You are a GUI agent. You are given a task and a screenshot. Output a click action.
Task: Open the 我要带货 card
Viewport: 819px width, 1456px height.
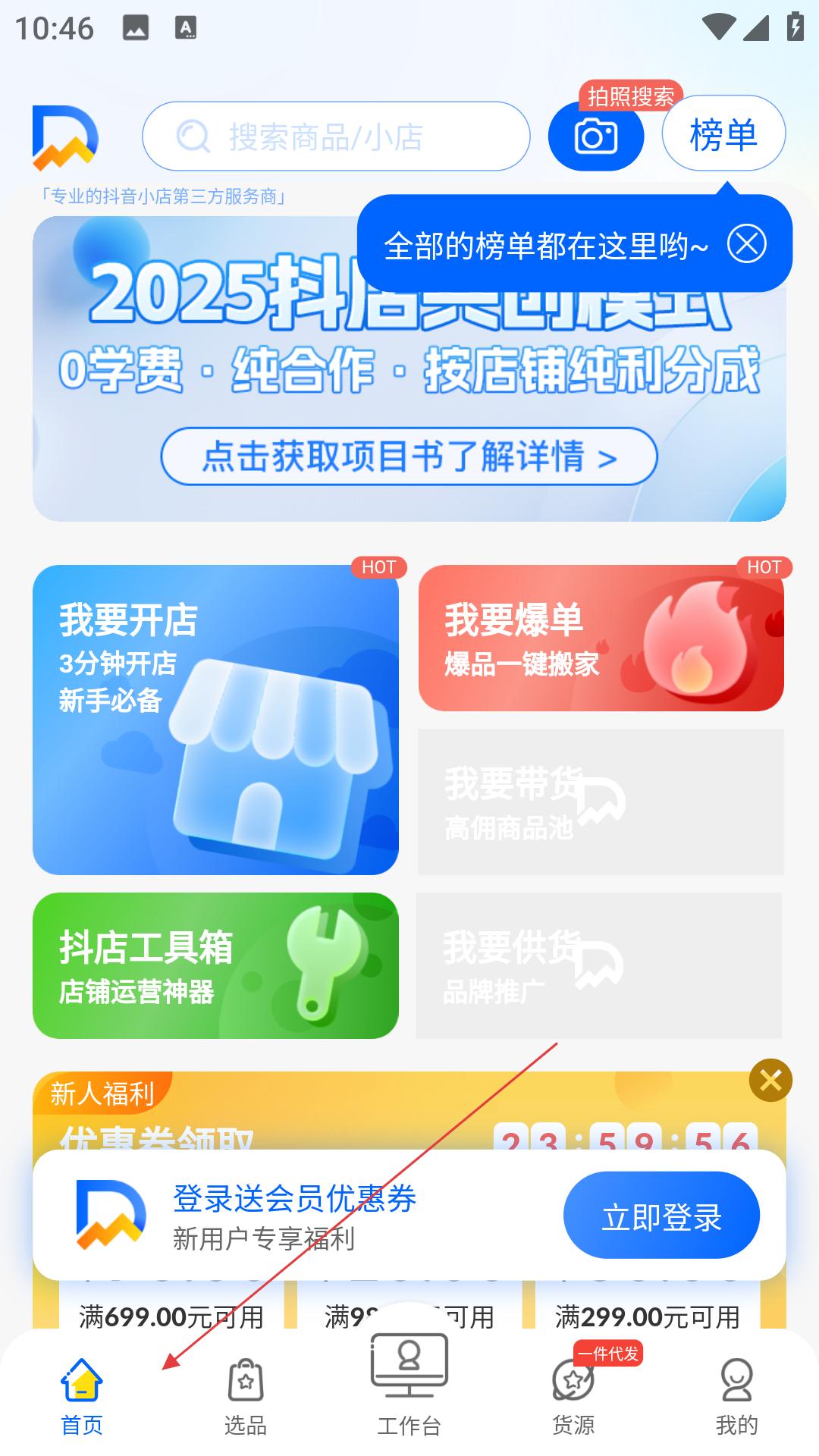tap(601, 802)
